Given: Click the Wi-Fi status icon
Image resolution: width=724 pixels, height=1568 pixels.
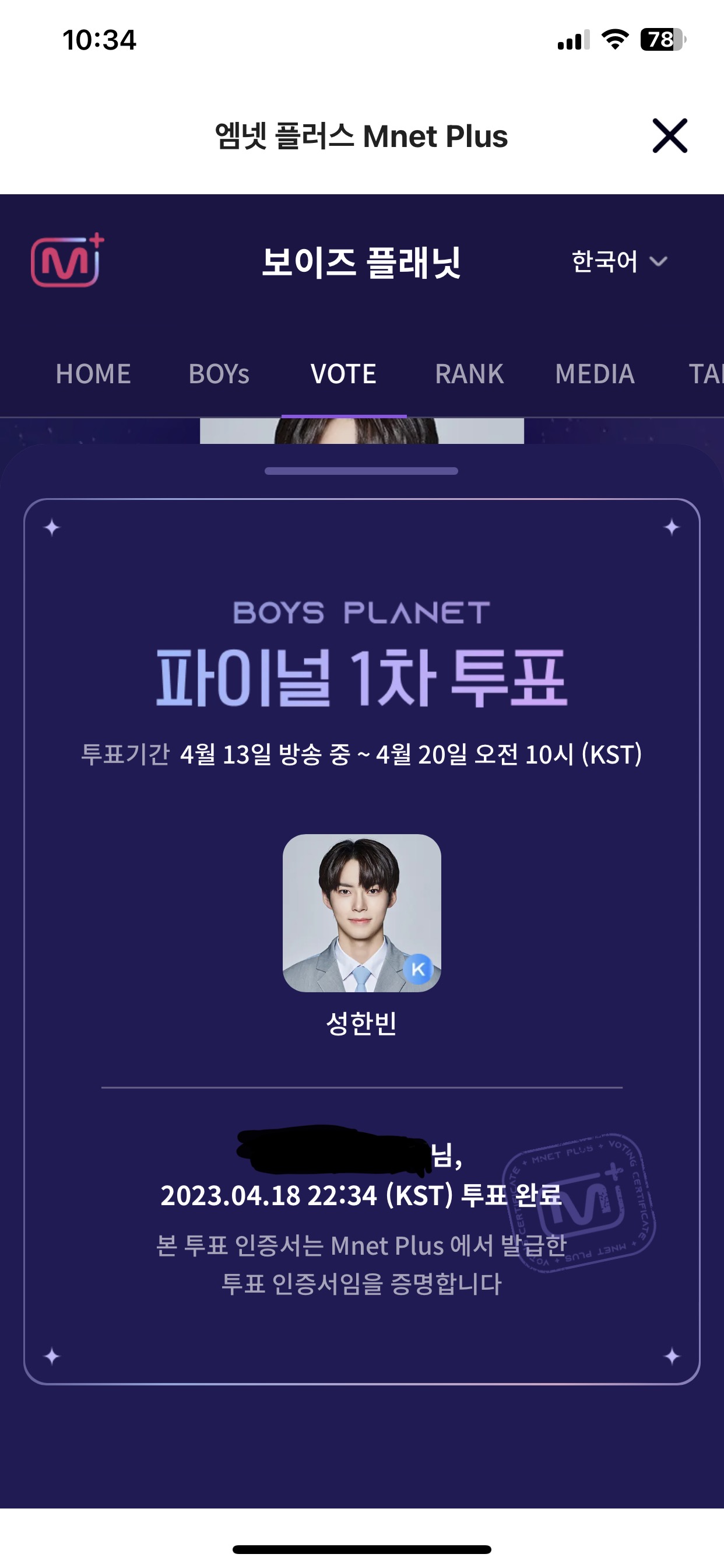Looking at the screenshot, I should pyautogui.click(x=616, y=38).
